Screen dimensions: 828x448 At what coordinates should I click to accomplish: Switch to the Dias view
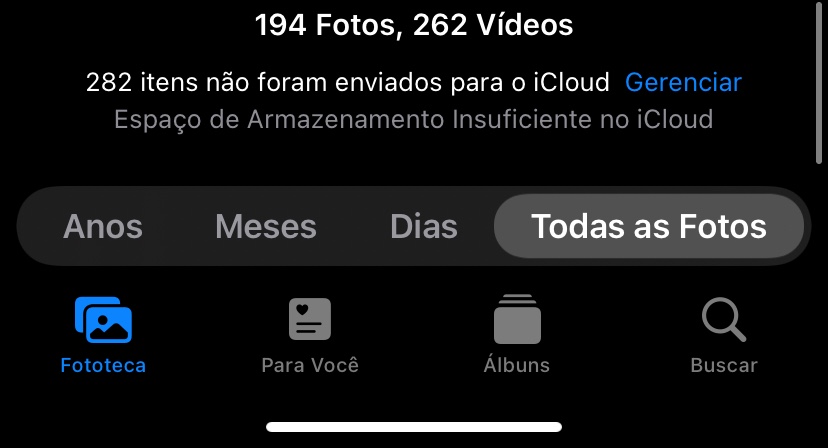(424, 227)
